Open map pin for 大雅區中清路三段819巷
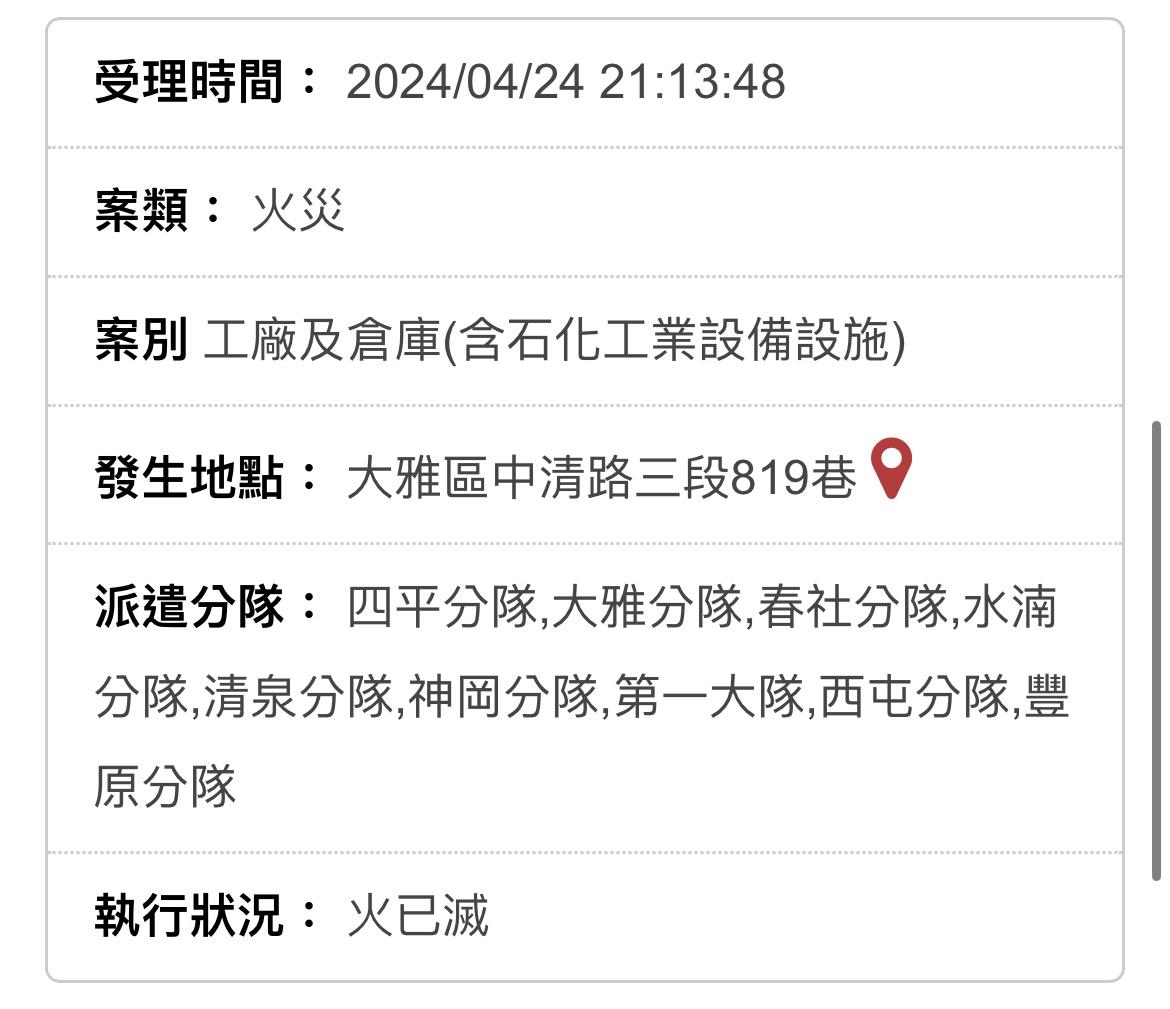The image size is (1170, 1009). click(x=891, y=467)
